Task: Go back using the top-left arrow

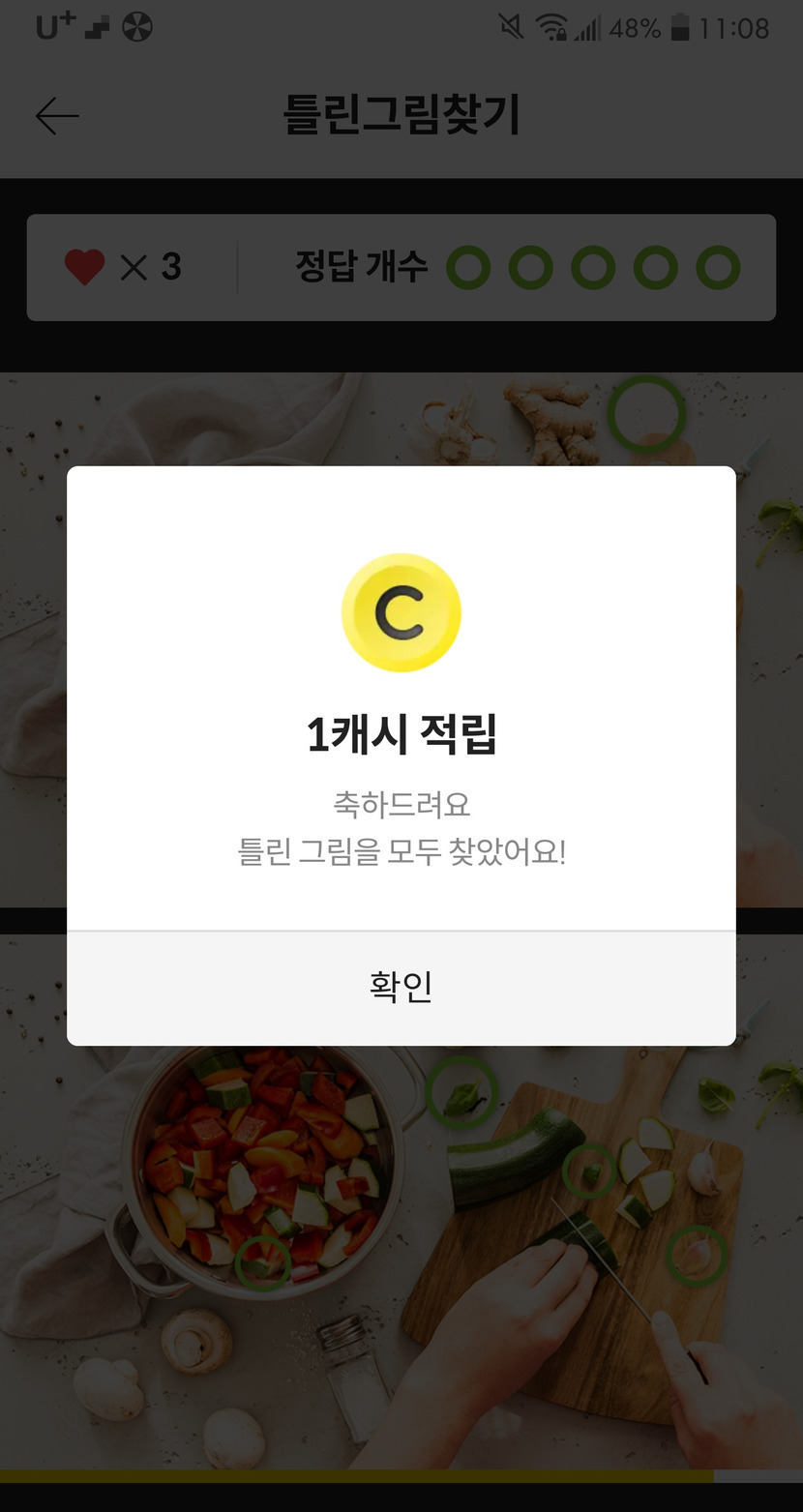Action: coord(57,116)
